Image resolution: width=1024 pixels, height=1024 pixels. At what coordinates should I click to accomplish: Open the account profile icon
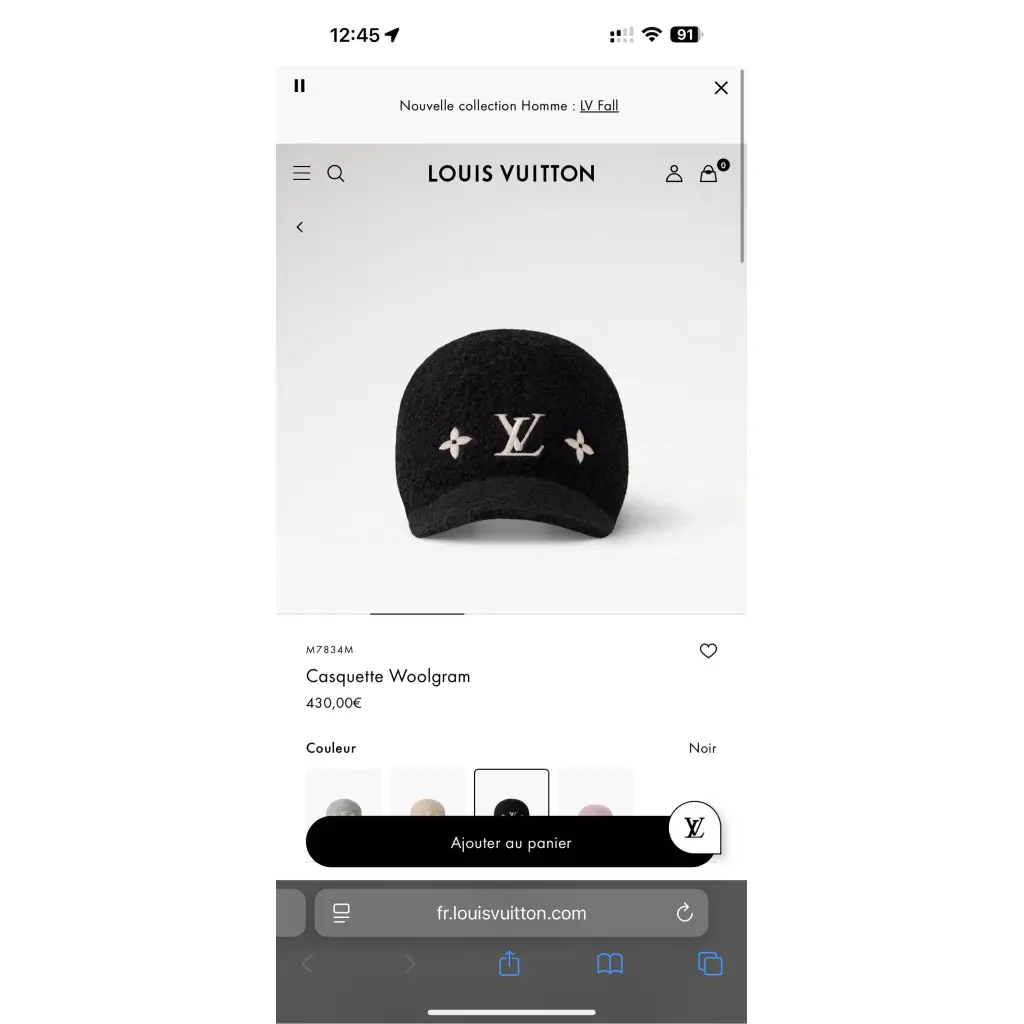tap(674, 173)
